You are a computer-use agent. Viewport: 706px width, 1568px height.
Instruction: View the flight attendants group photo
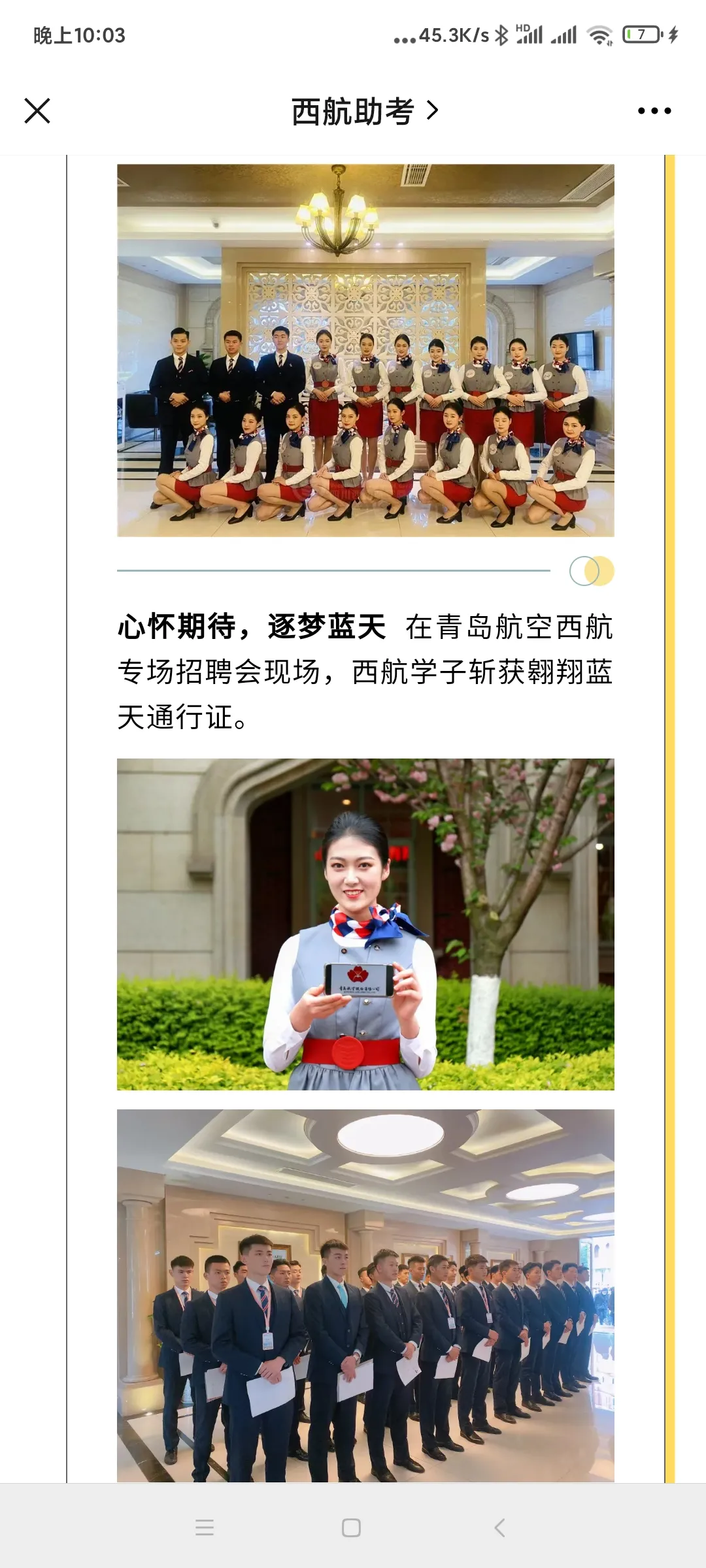click(365, 350)
